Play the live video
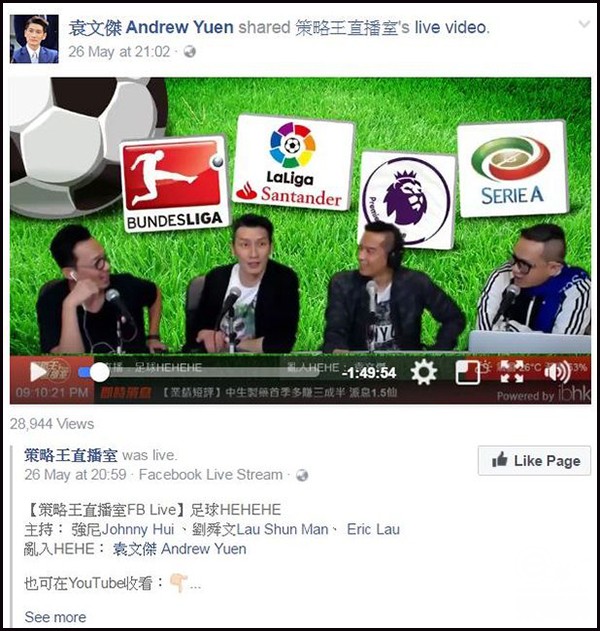Viewport: 600px width, 631px height. 38,372
